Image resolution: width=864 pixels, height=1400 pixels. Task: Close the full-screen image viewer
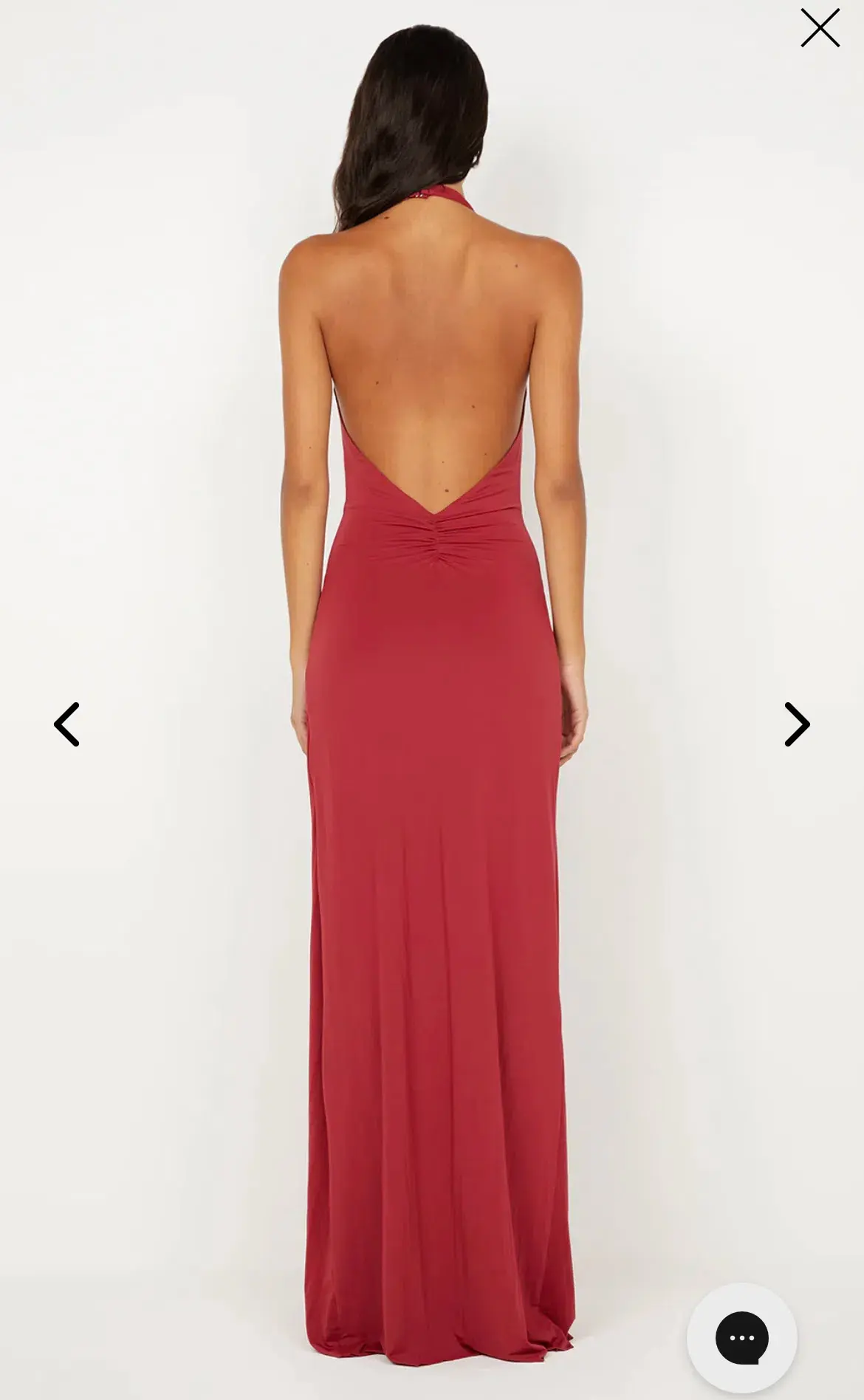[x=820, y=29]
